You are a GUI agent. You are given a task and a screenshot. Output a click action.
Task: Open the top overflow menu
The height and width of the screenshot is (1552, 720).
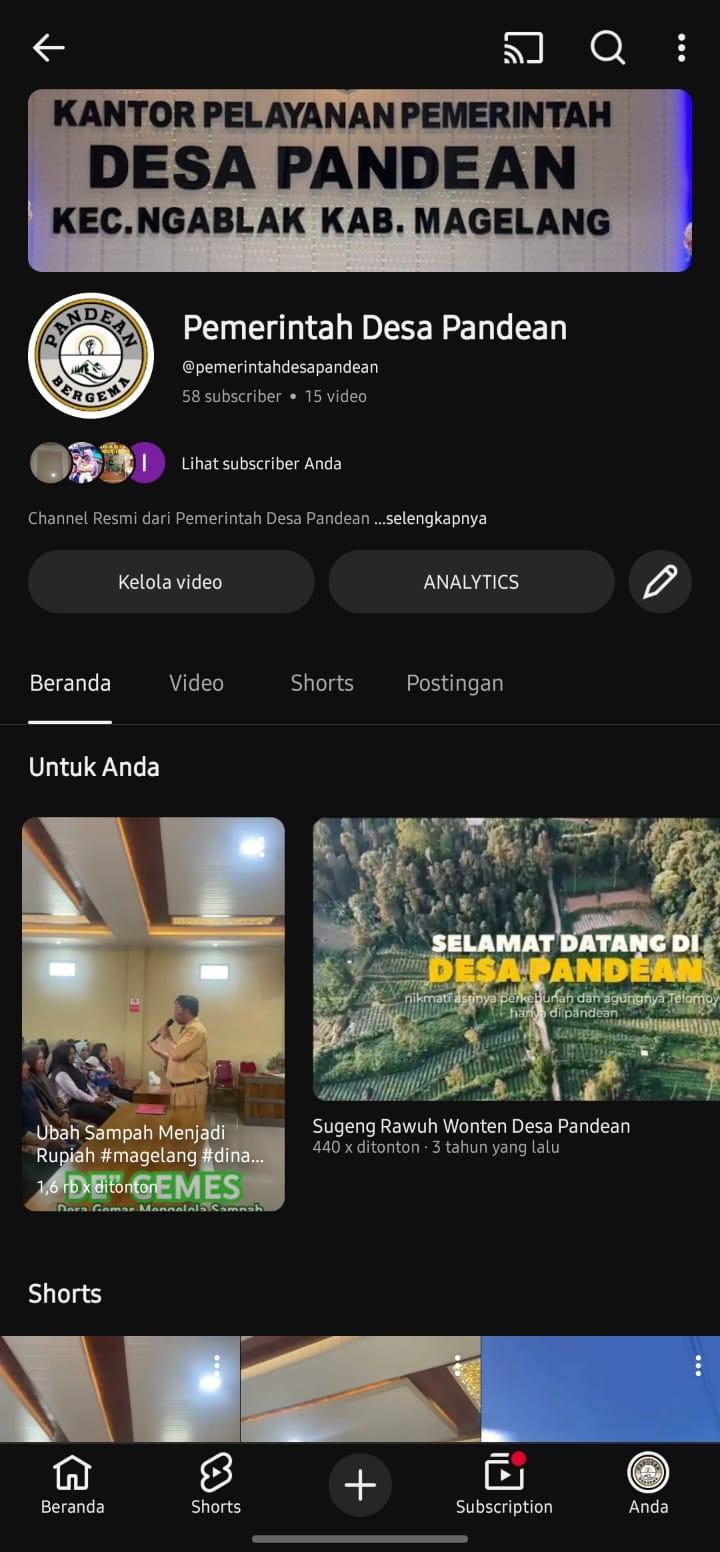[681, 47]
